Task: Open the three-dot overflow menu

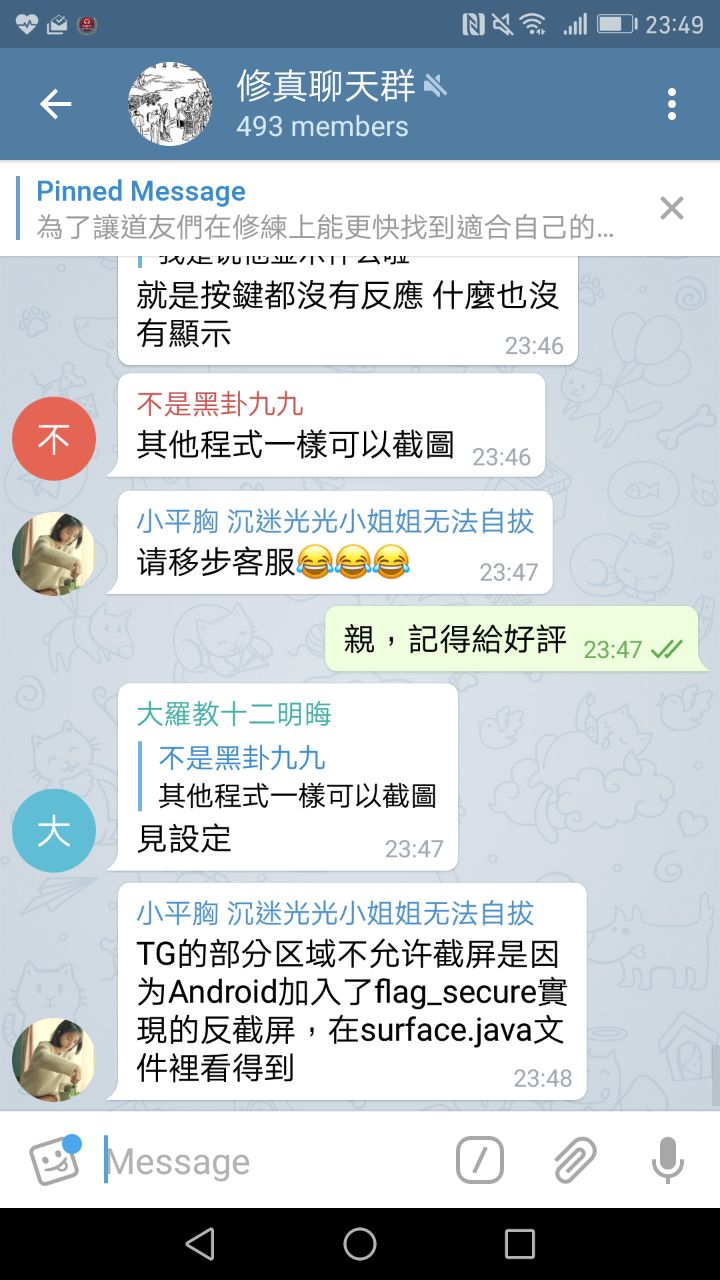Action: (671, 104)
